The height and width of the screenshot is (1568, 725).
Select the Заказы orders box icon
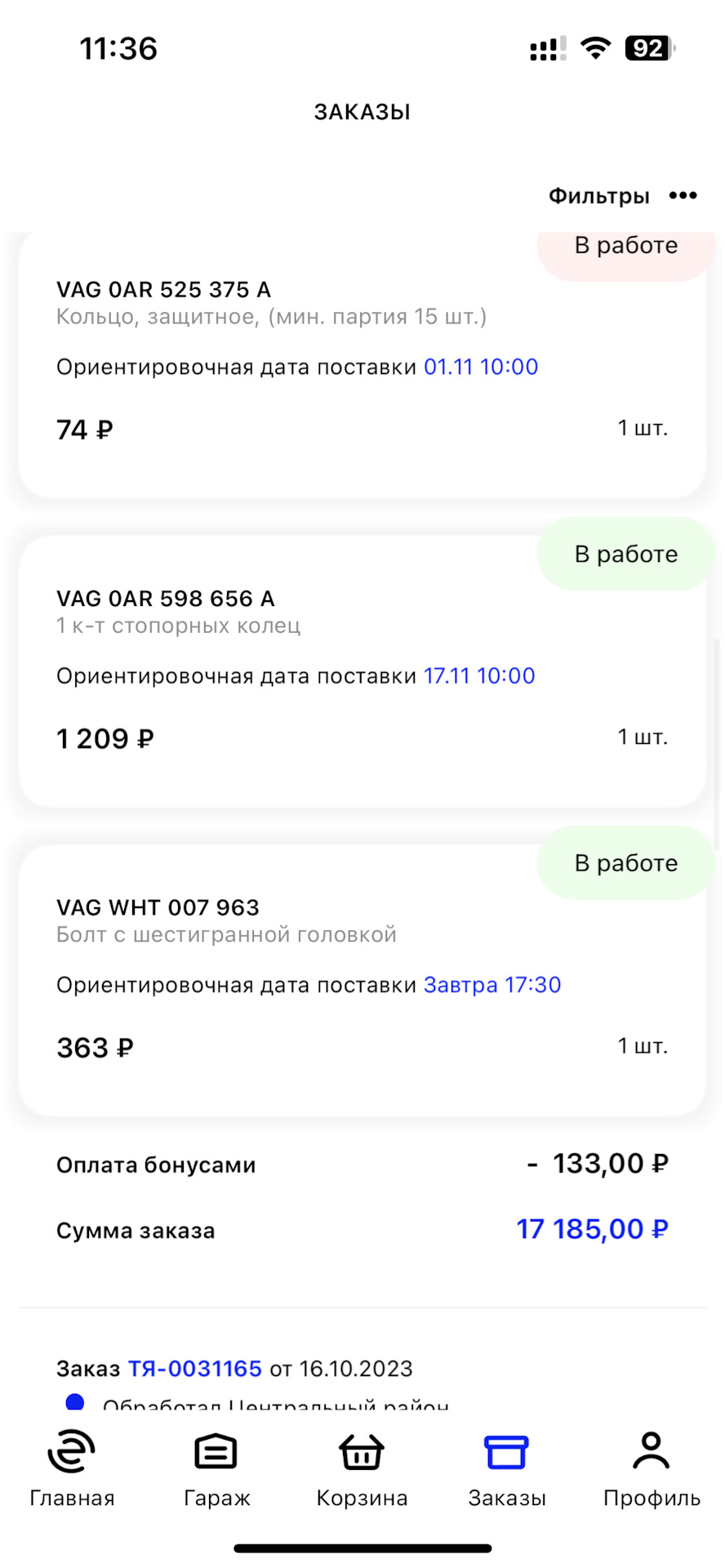pyautogui.click(x=505, y=1453)
